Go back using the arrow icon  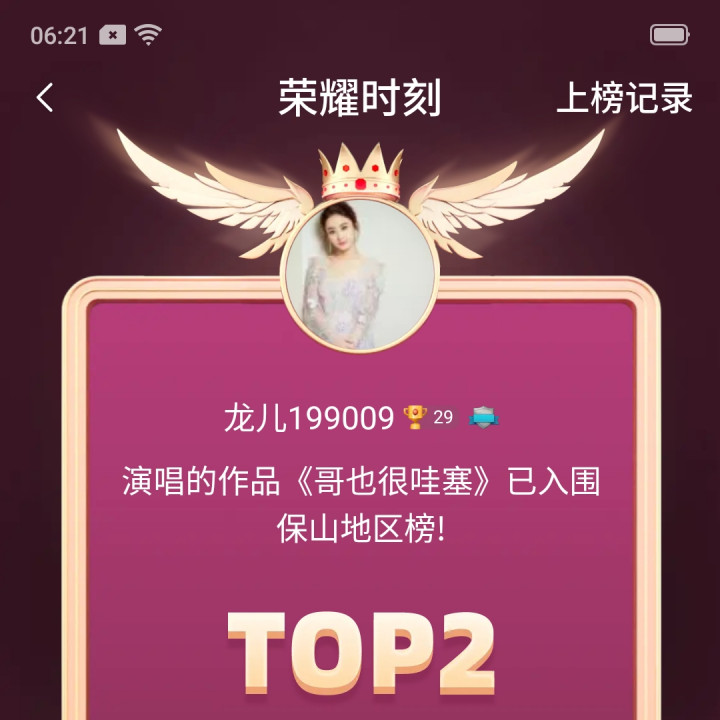pyautogui.click(x=45, y=98)
